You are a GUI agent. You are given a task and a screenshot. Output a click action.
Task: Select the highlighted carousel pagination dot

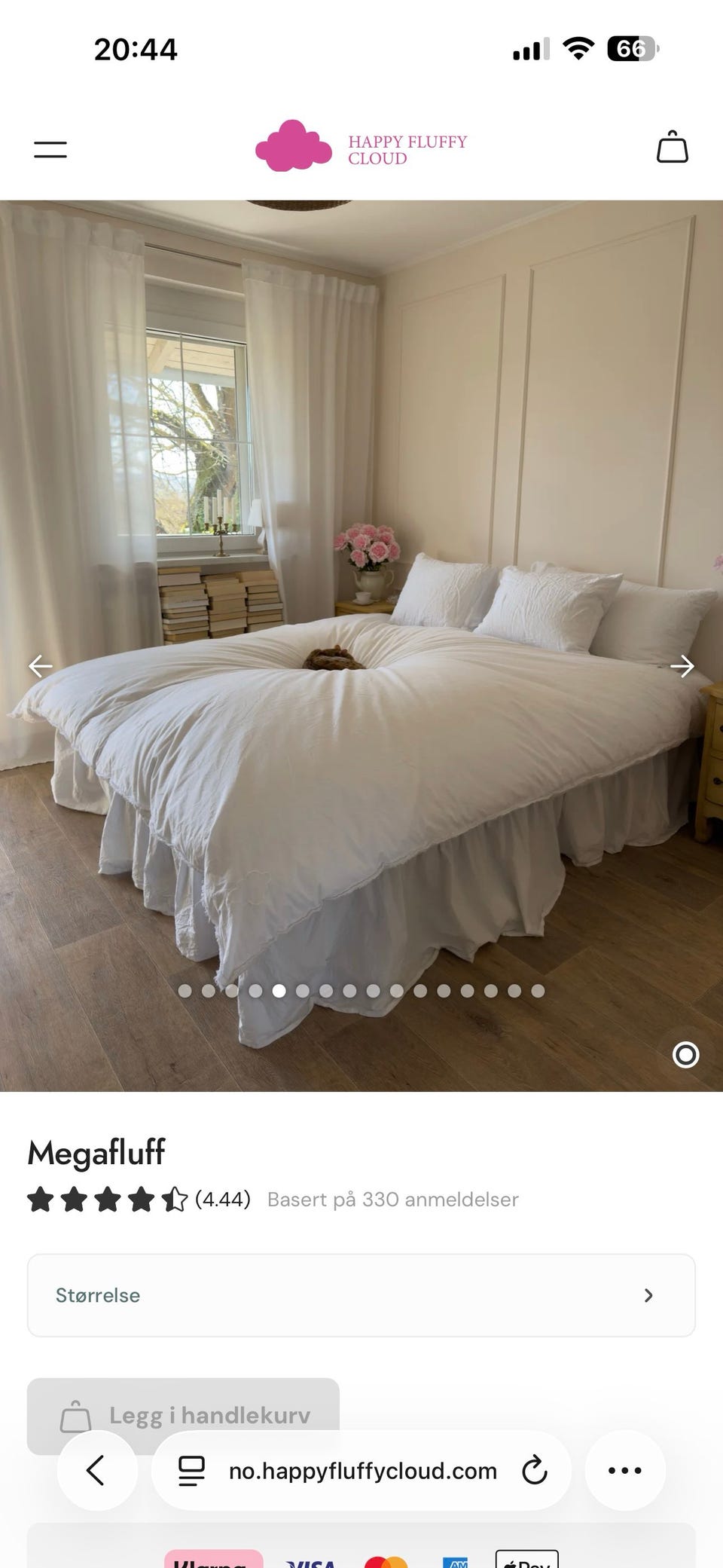tap(280, 992)
